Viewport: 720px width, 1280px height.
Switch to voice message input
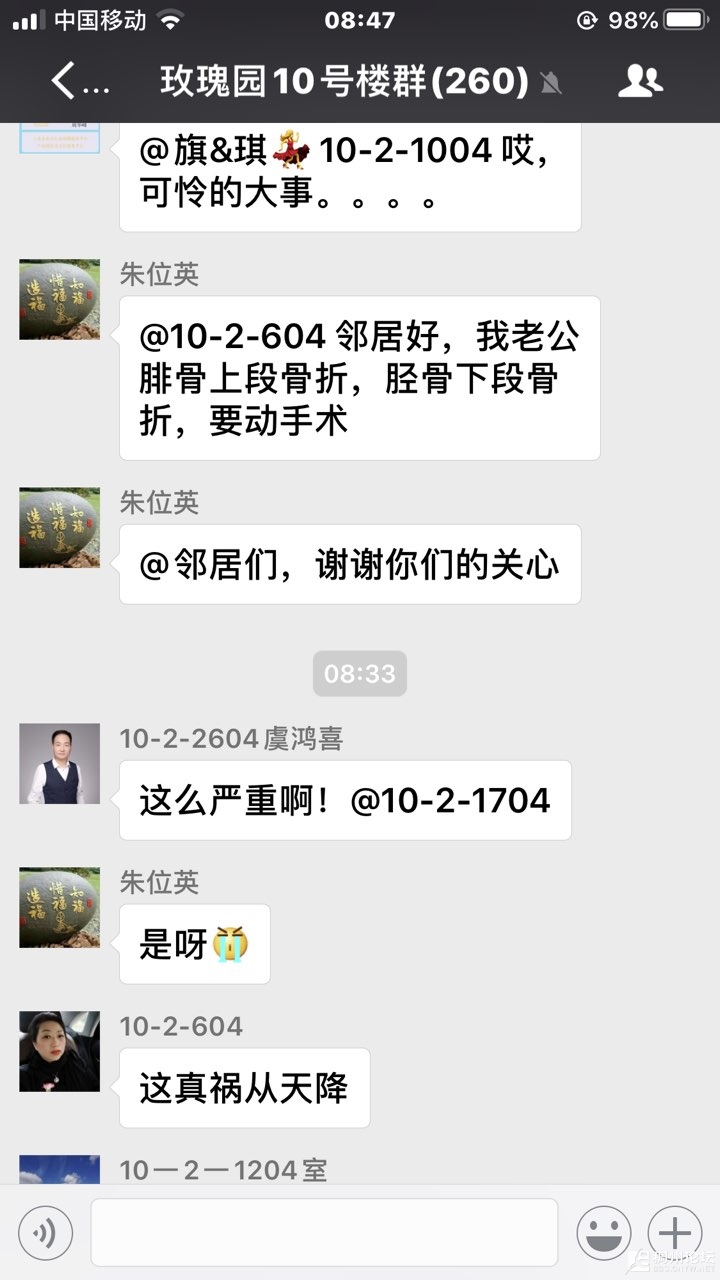coord(46,1232)
